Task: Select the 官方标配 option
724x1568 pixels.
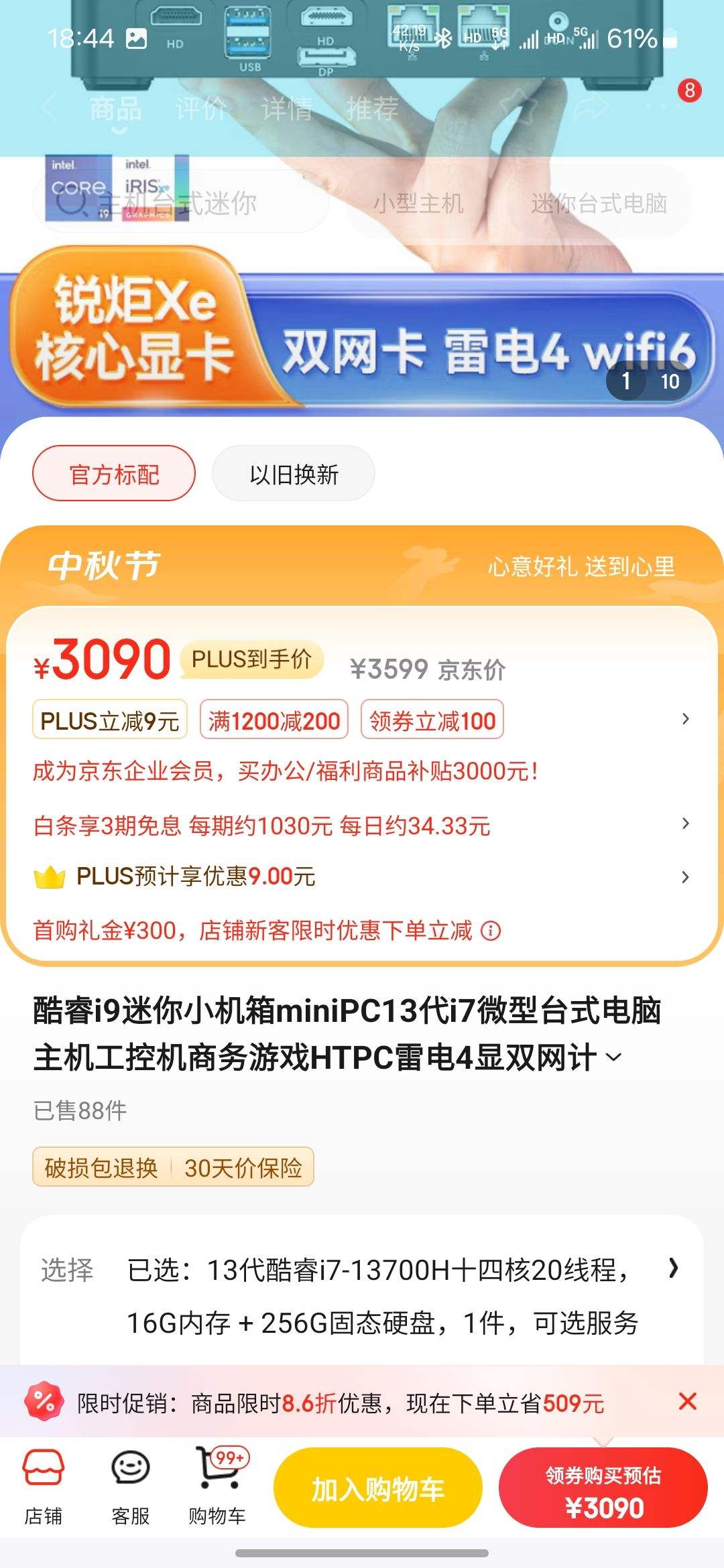Action: [x=114, y=474]
